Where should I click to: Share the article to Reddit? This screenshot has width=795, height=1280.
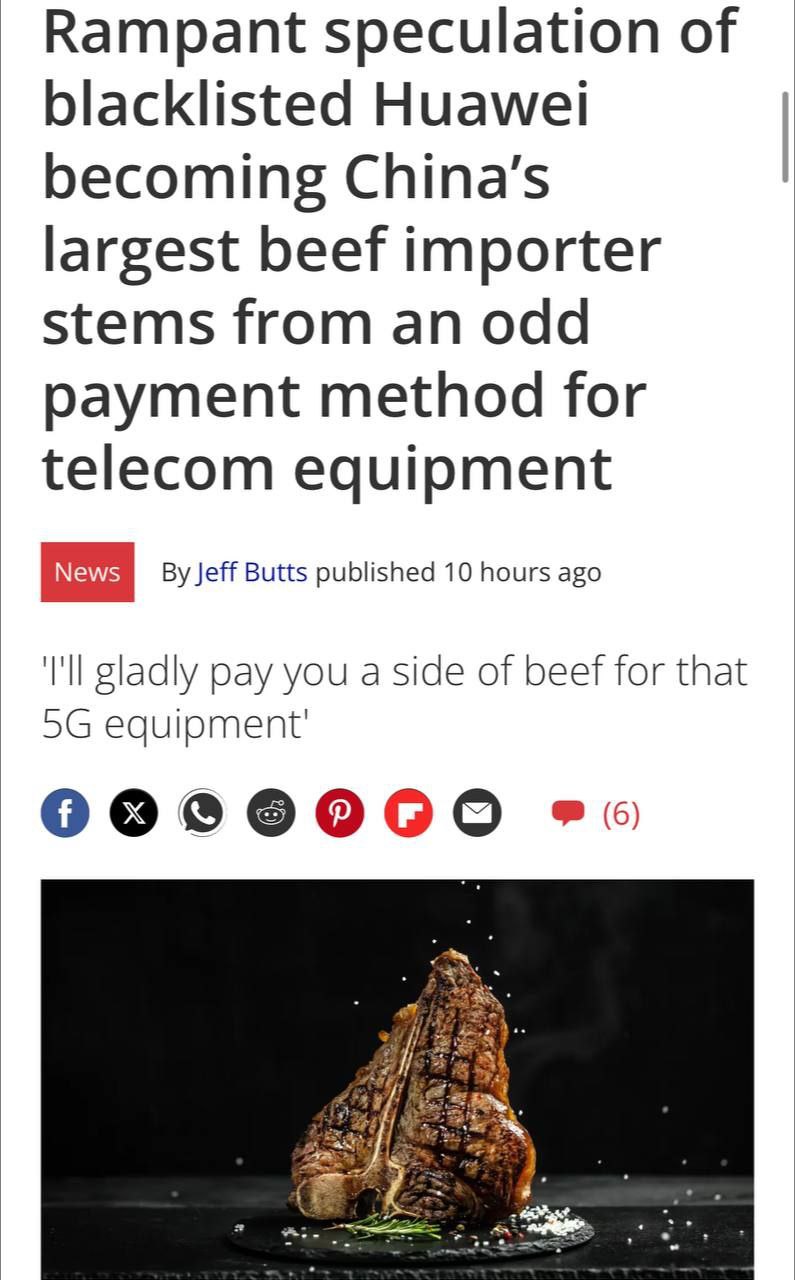272,814
